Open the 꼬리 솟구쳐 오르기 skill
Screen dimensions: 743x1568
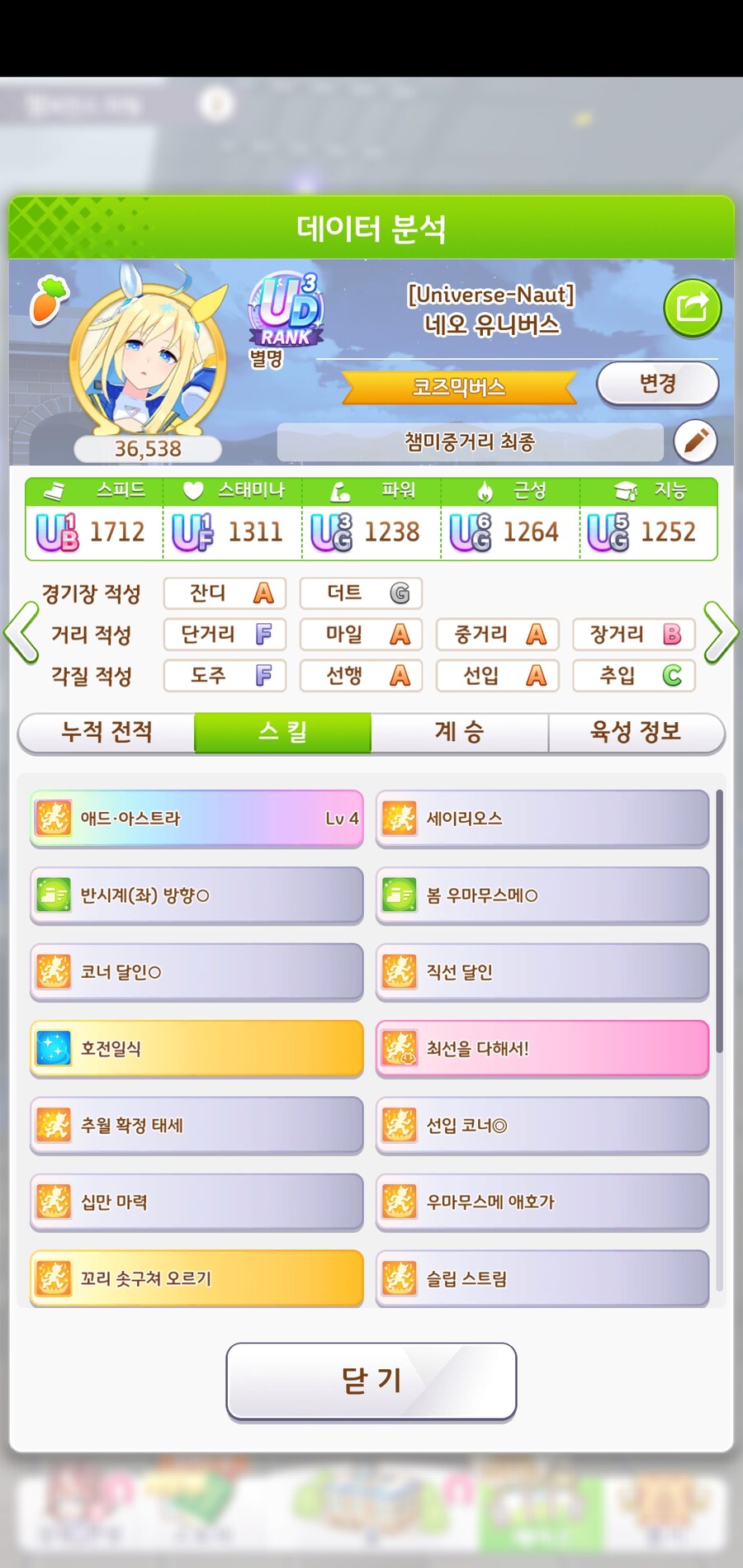[x=196, y=1278]
